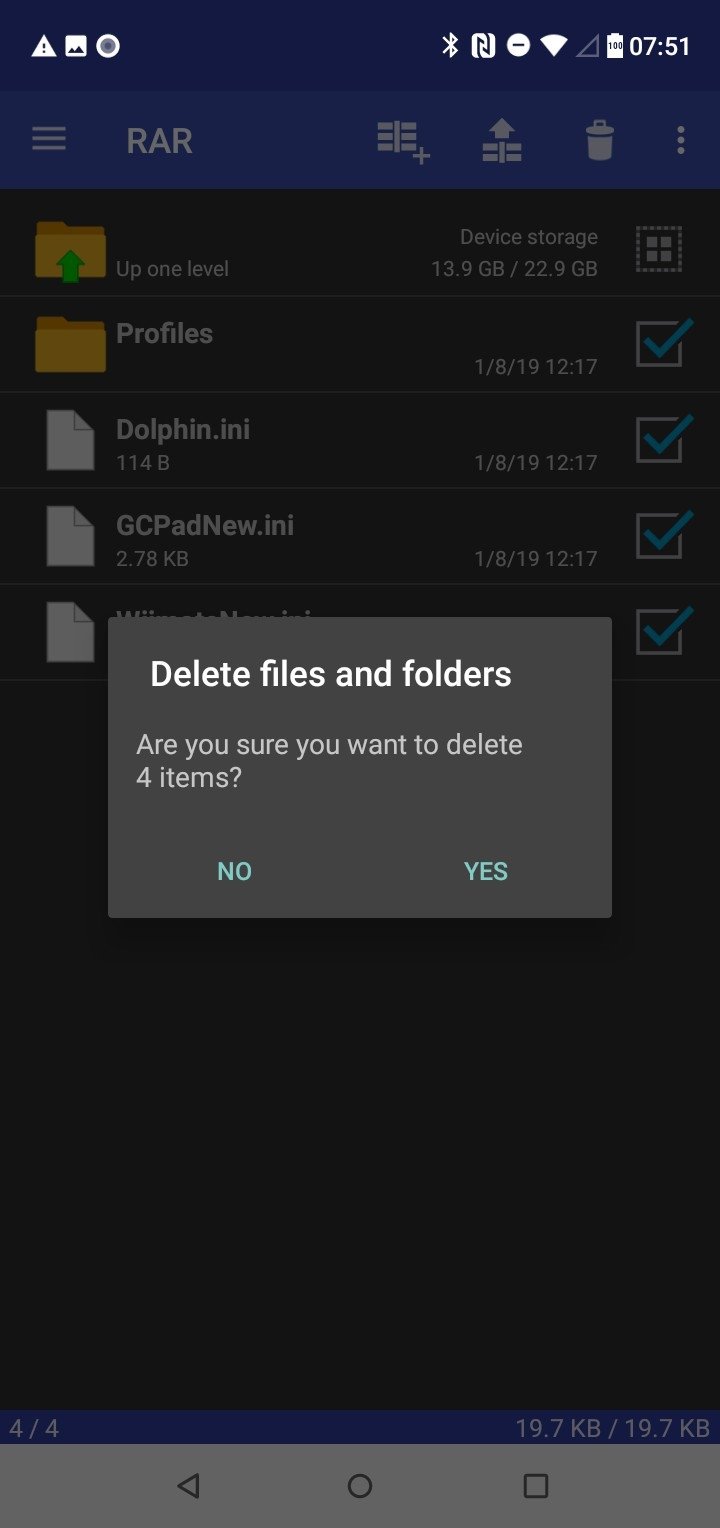Confirm deletion by tapping YES
Image resolution: width=720 pixels, height=1528 pixels.
pos(486,871)
